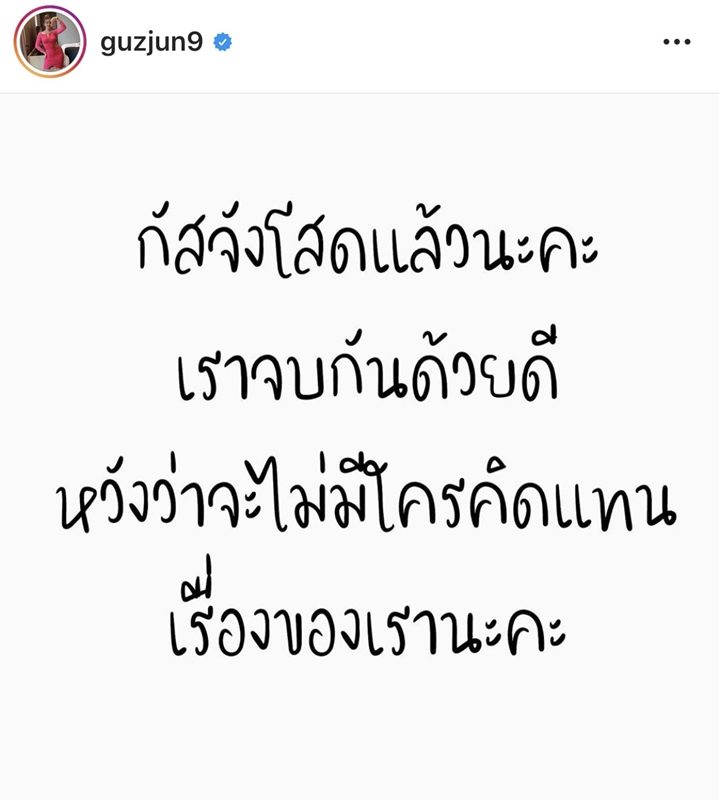Viewport: 719px width, 800px height.
Task: Open the post's three-dot options menu
Action: coord(677,43)
